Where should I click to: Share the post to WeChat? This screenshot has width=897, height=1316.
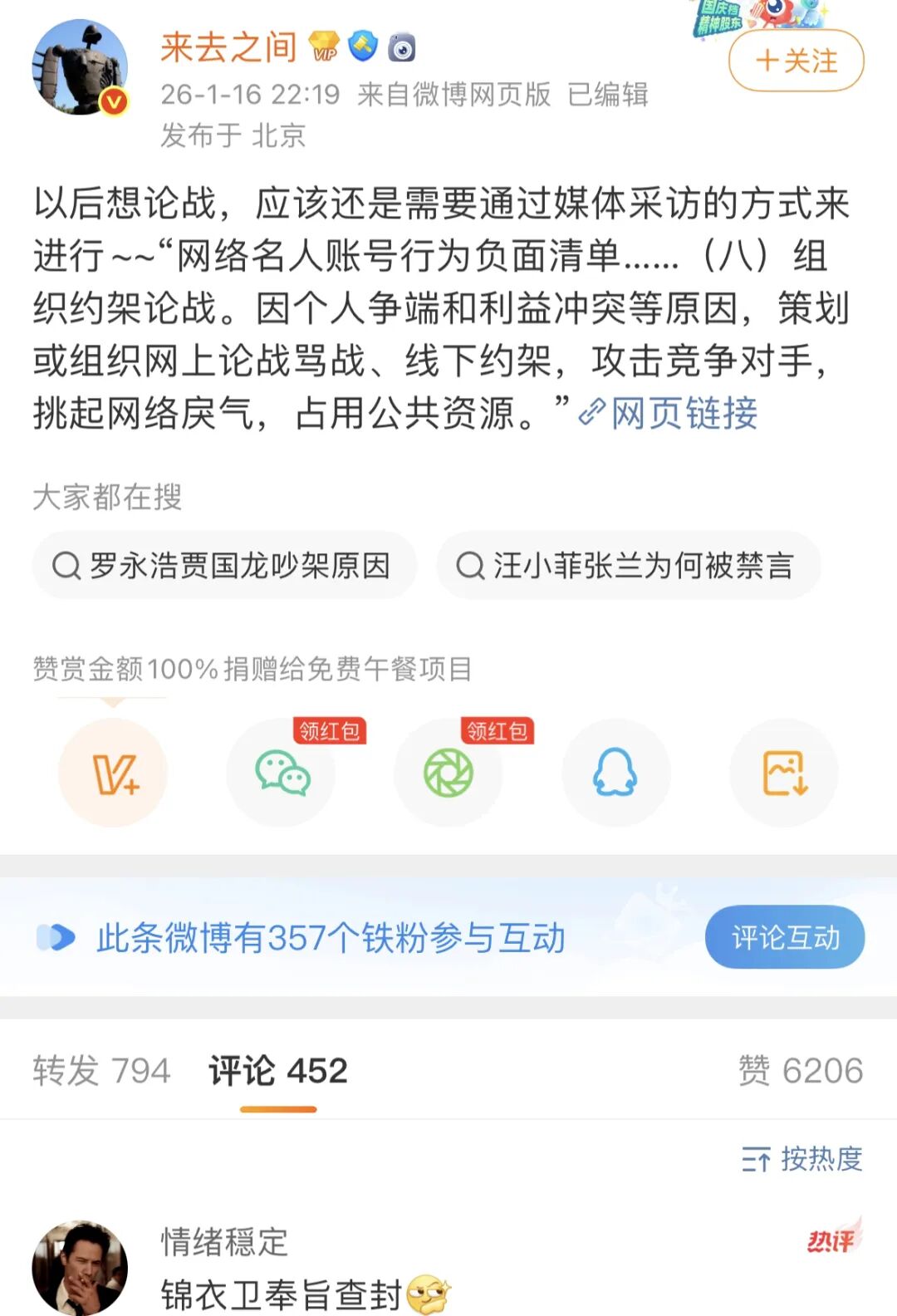[x=282, y=773]
